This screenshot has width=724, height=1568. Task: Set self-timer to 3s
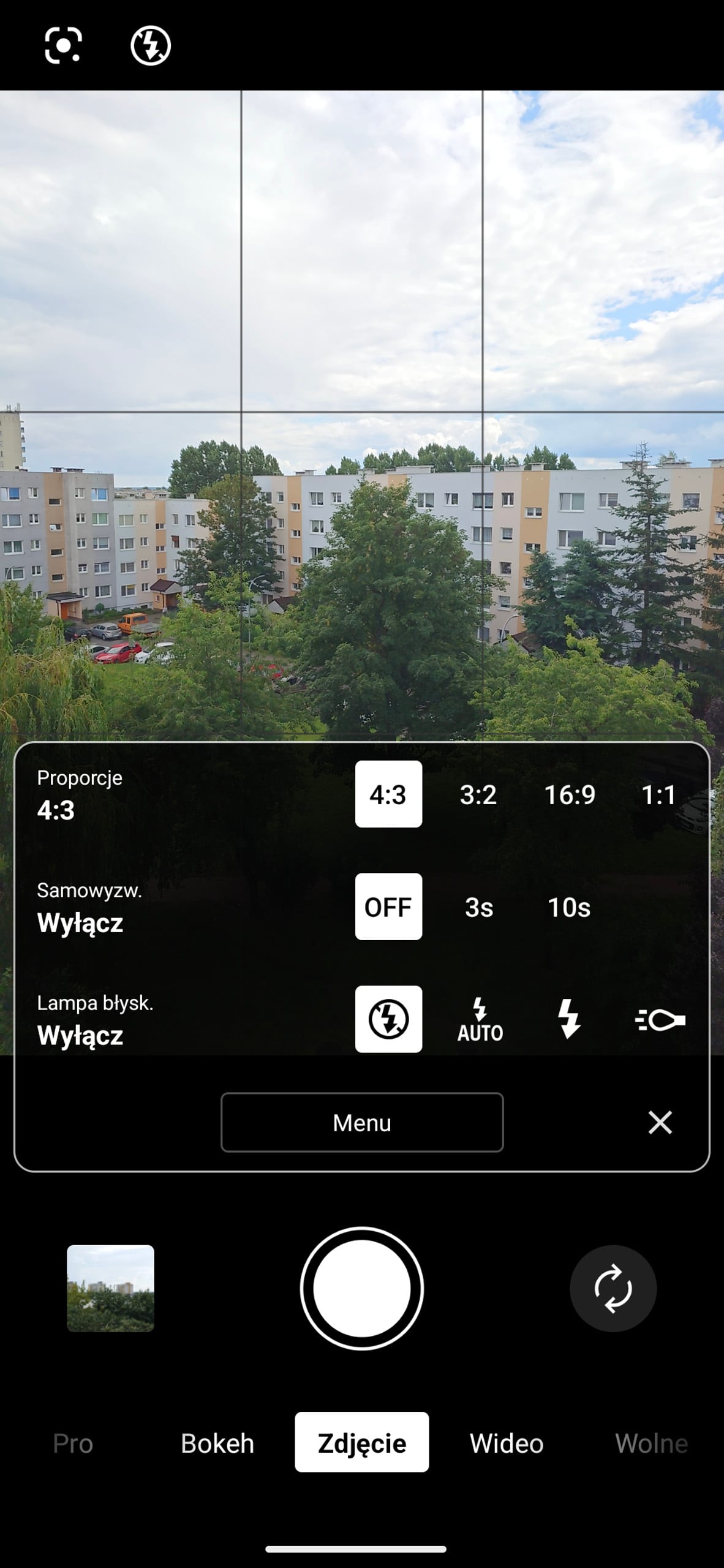(x=478, y=907)
